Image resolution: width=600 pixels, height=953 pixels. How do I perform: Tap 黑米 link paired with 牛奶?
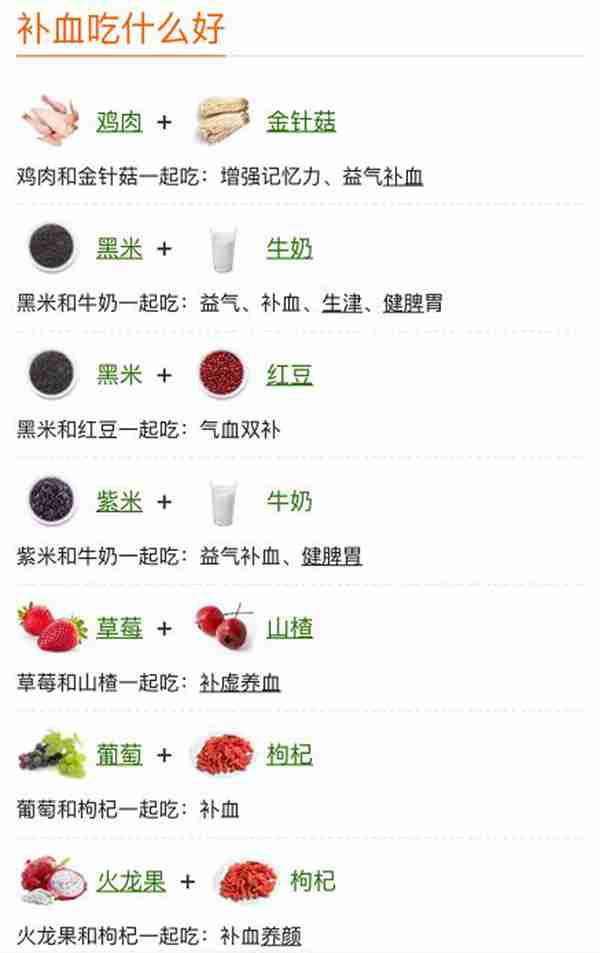[x=119, y=248]
